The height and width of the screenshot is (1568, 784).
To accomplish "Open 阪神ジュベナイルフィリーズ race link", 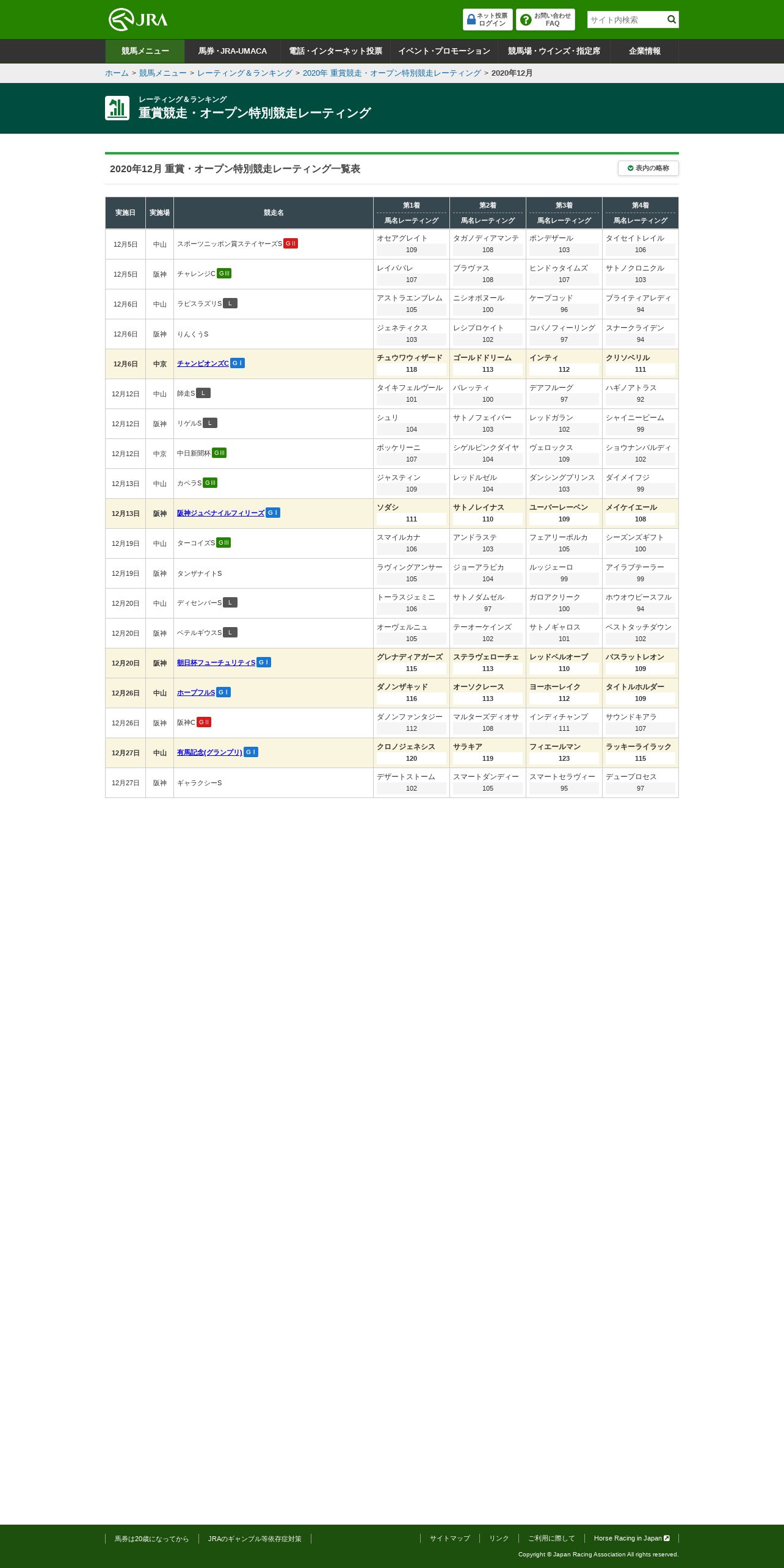I will [x=220, y=513].
